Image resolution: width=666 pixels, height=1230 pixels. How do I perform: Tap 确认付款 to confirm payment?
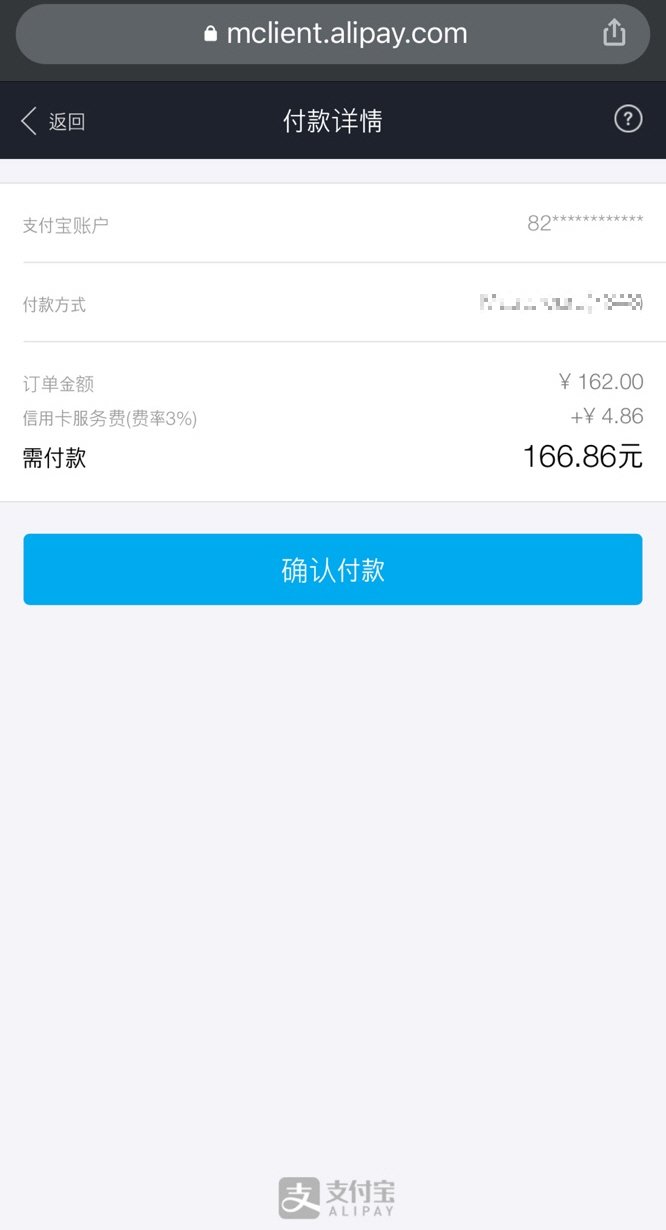click(332, 570)
